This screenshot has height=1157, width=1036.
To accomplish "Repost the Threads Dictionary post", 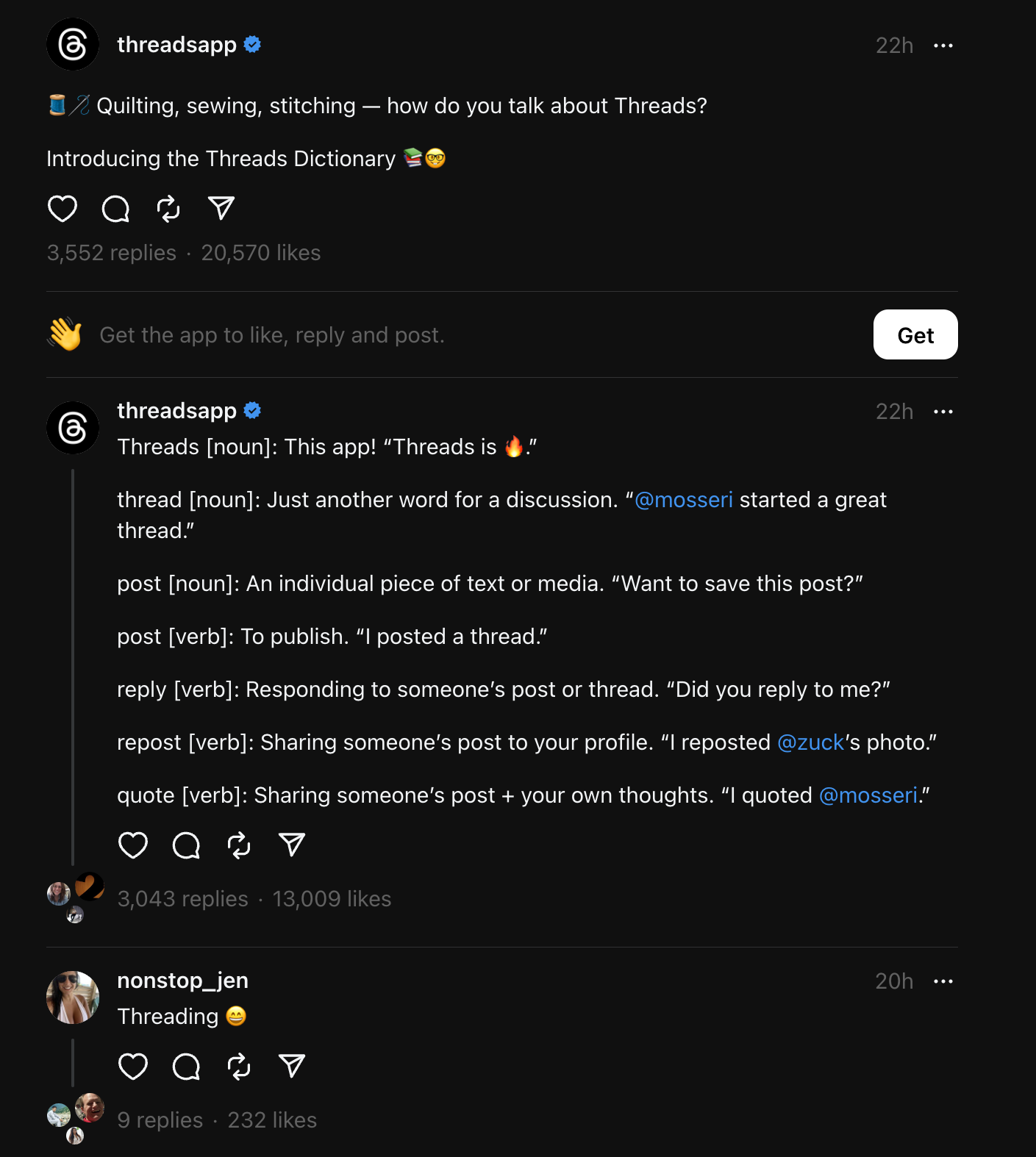I will (168, 209).
